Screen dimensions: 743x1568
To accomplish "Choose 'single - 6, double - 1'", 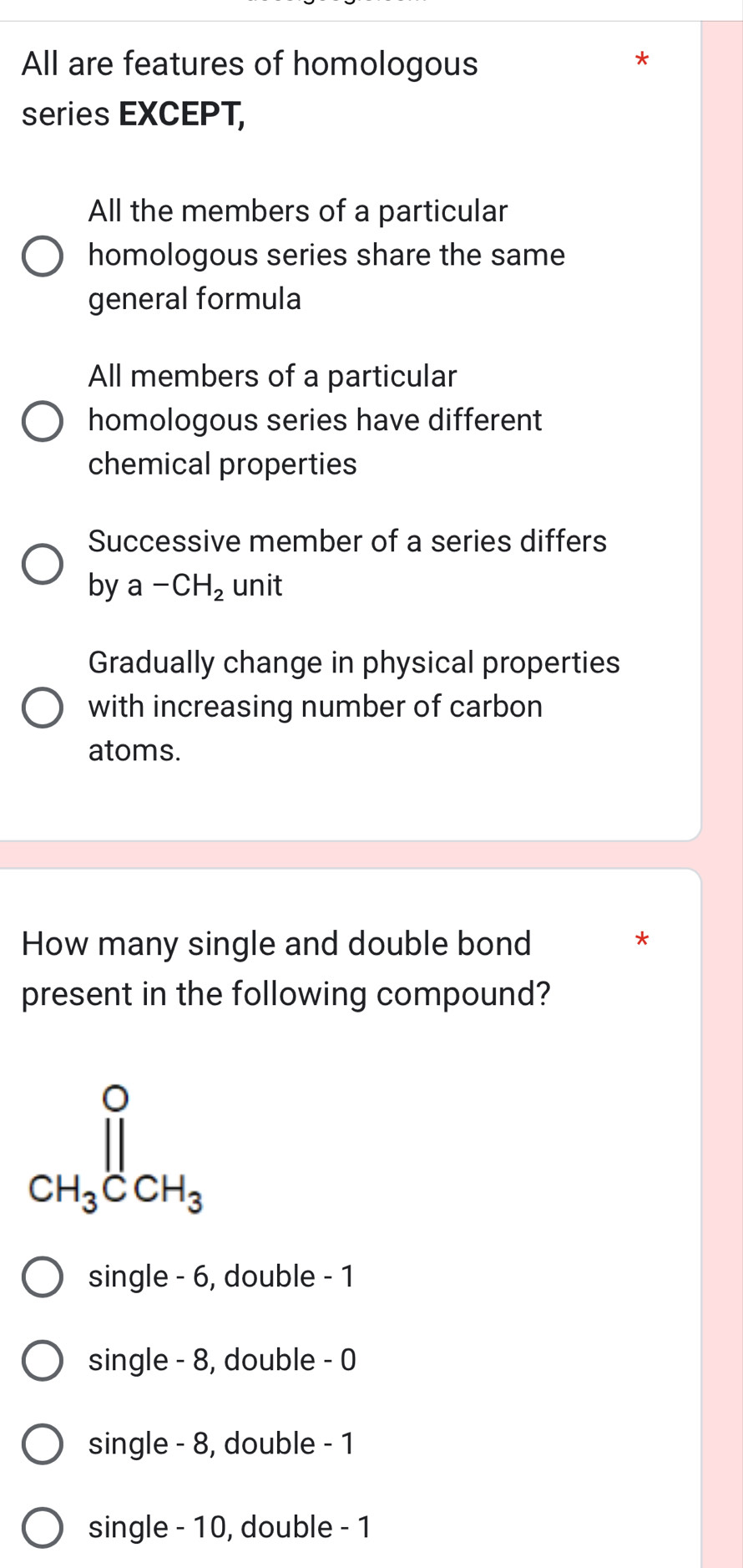I will [42, 1276].
